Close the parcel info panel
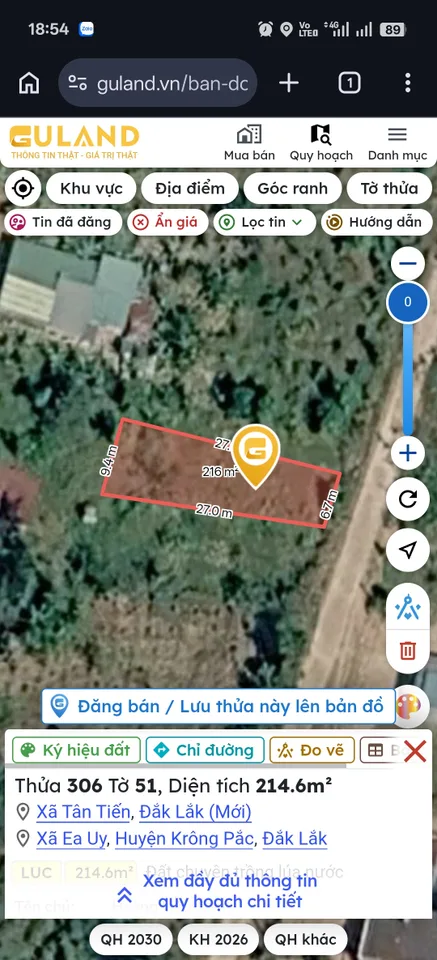Screen dimensions: 437x960 [x=415, y=751]
